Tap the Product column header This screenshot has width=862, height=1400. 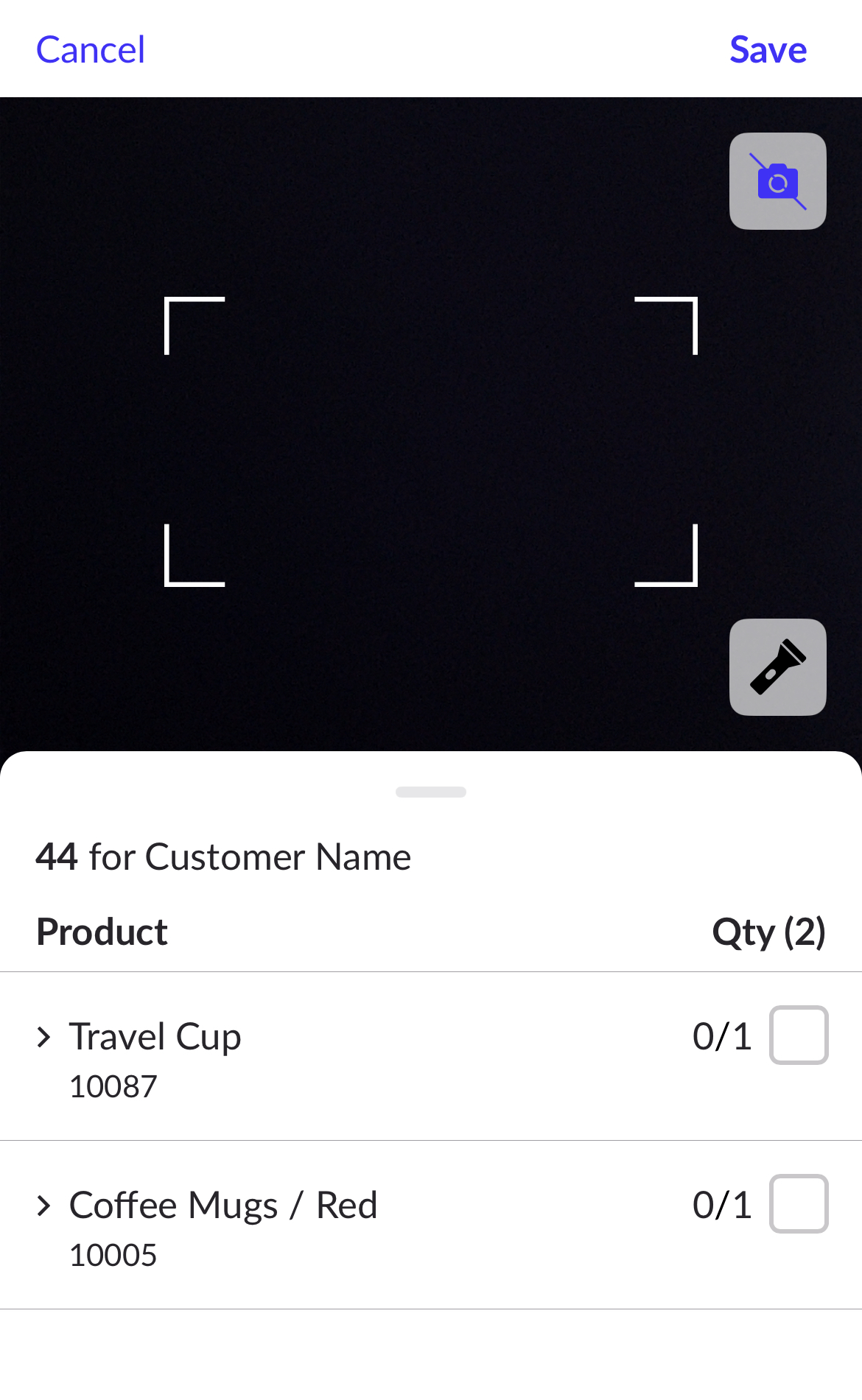[101, 931]
